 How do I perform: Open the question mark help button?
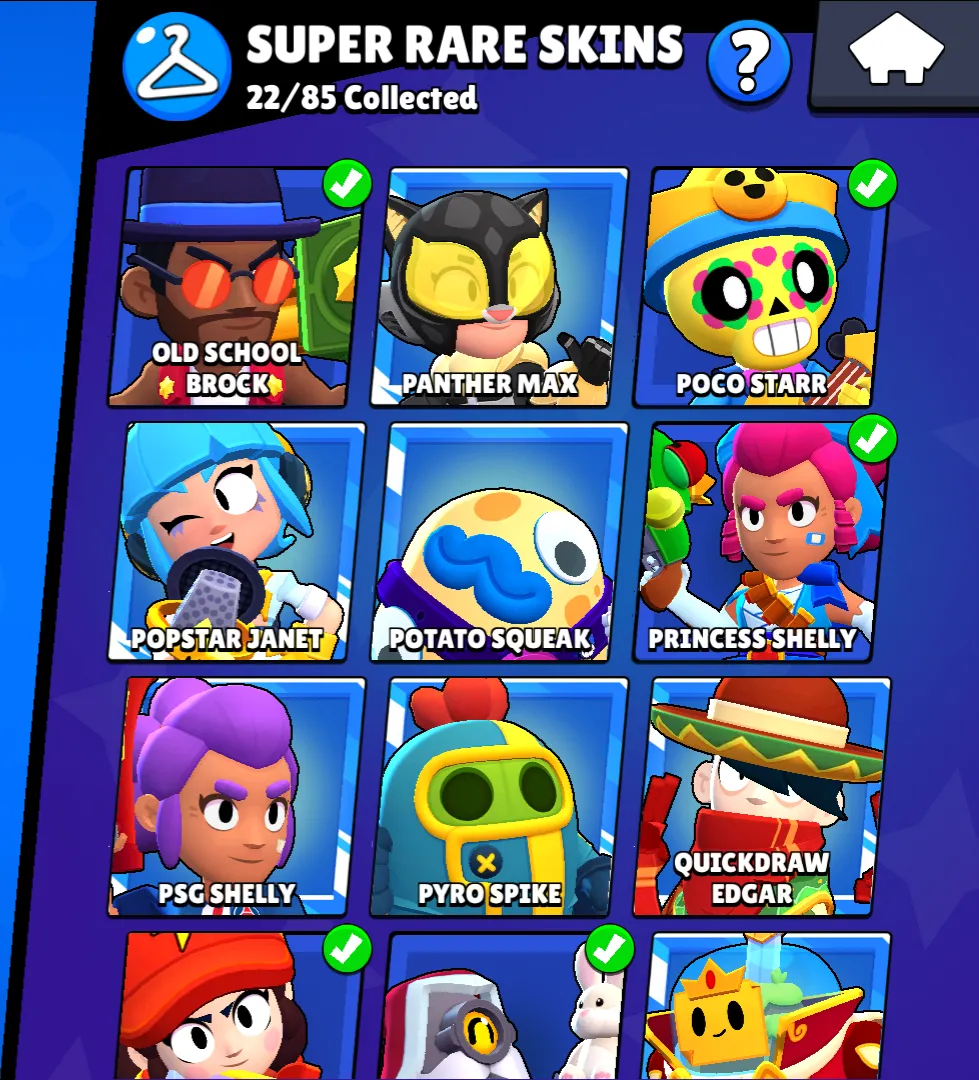pyautogui.click(x=748, y=61)
